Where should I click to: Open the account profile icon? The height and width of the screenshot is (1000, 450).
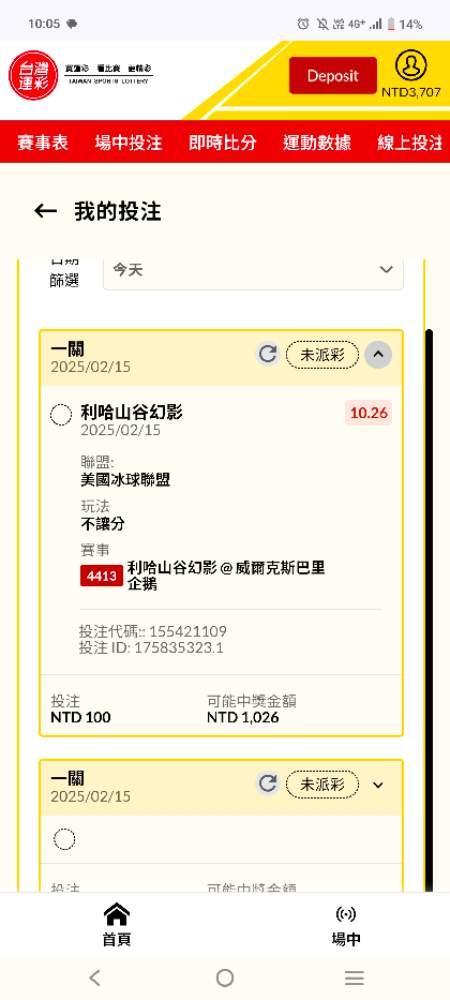click(411, 65)
